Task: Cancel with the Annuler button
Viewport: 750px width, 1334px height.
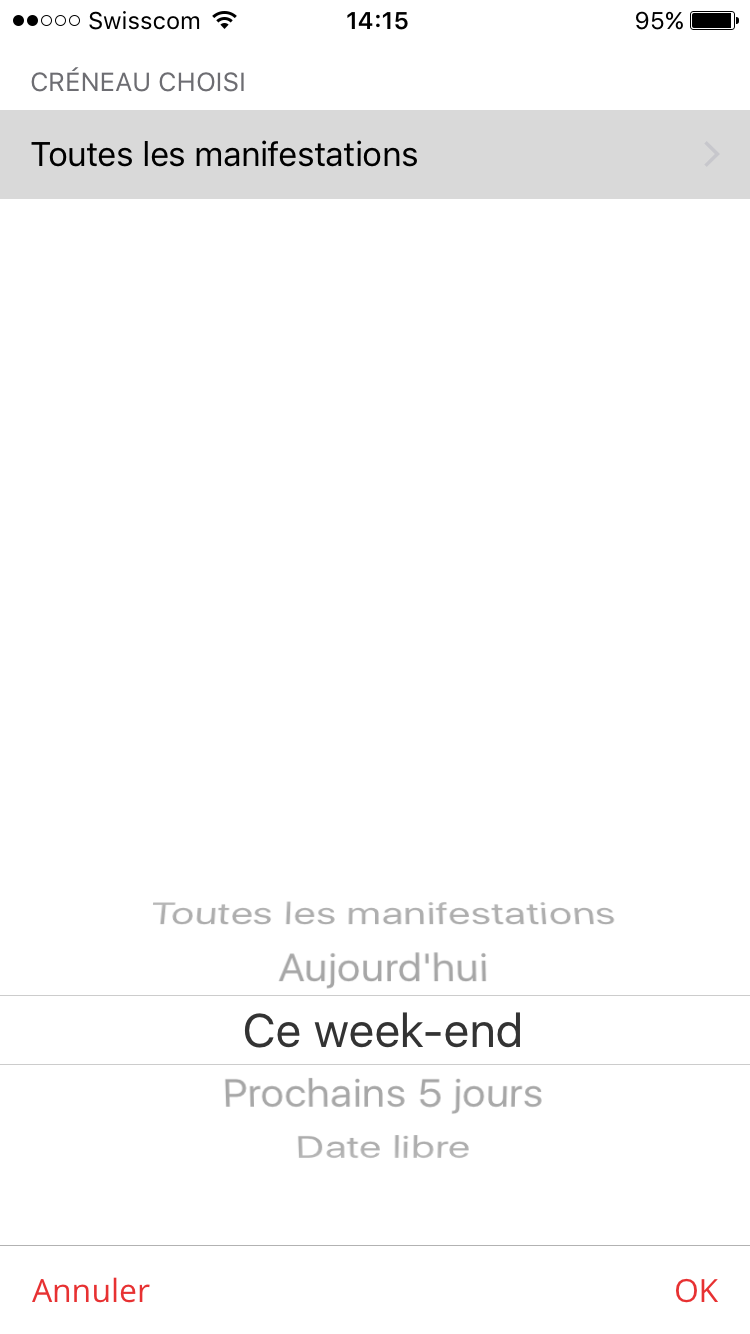Action: 91,1291
